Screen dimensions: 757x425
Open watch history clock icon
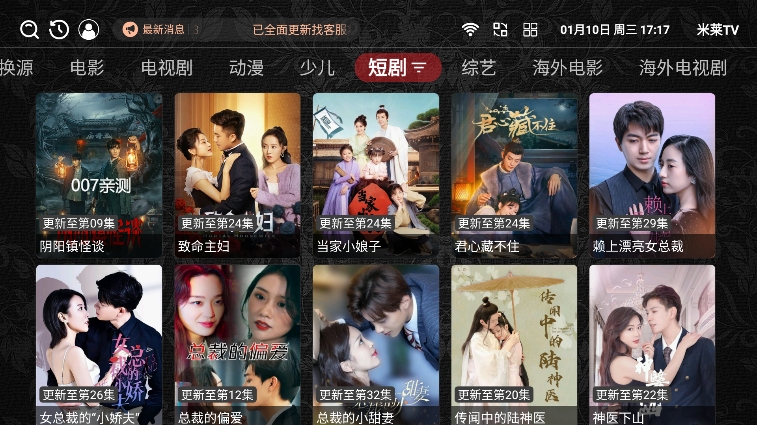59,30
